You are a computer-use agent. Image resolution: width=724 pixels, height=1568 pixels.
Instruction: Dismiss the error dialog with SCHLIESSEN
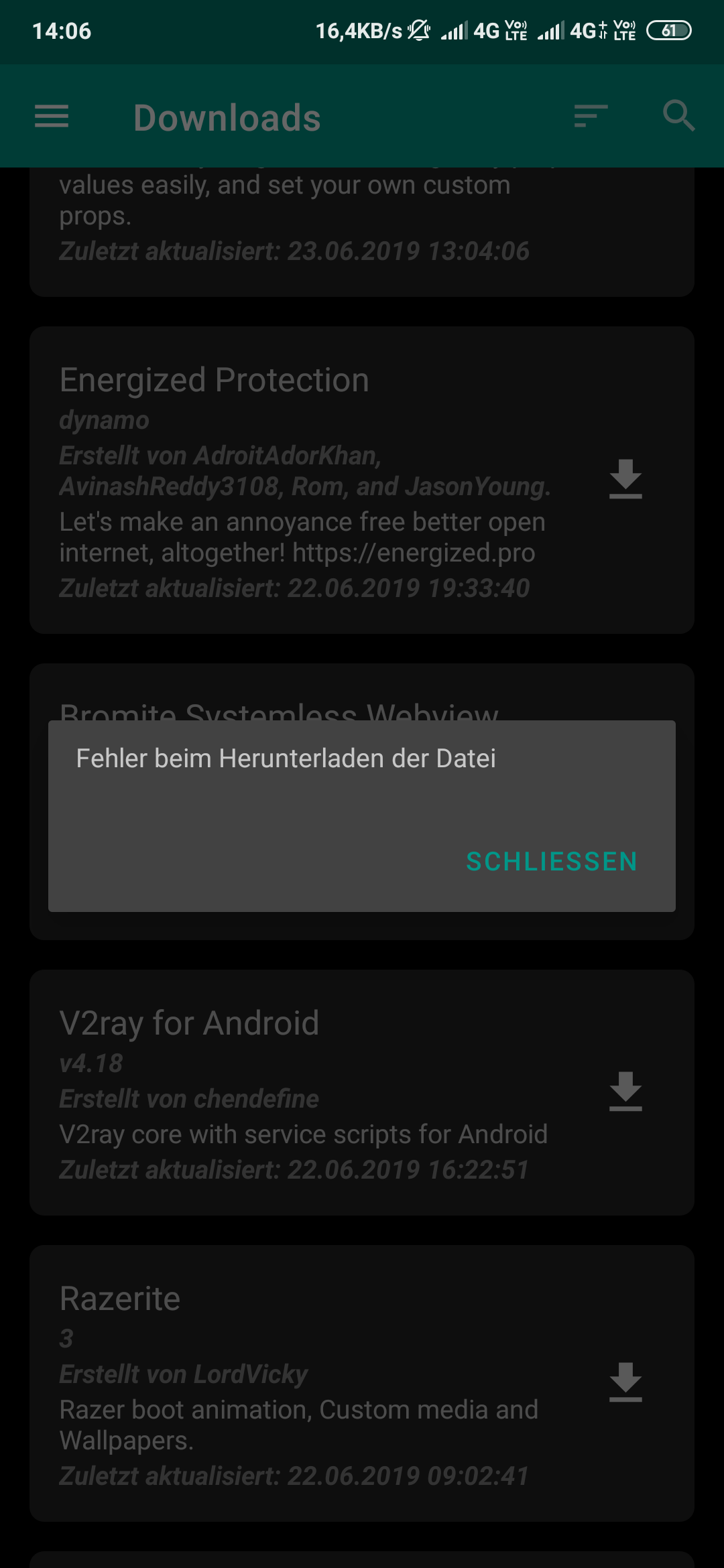click(x=551, y=862)
